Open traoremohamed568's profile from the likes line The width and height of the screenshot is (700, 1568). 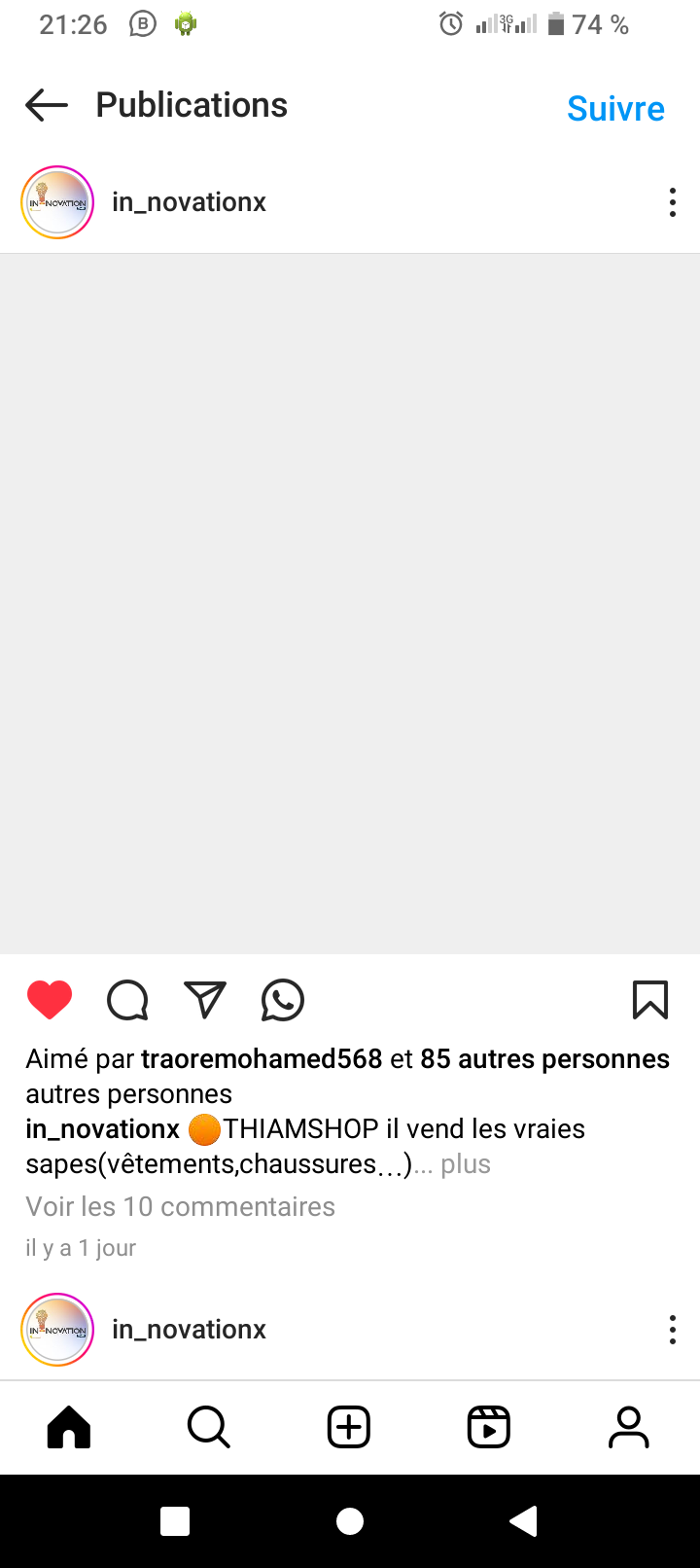pyautogui.click(x=262, y=1058)
